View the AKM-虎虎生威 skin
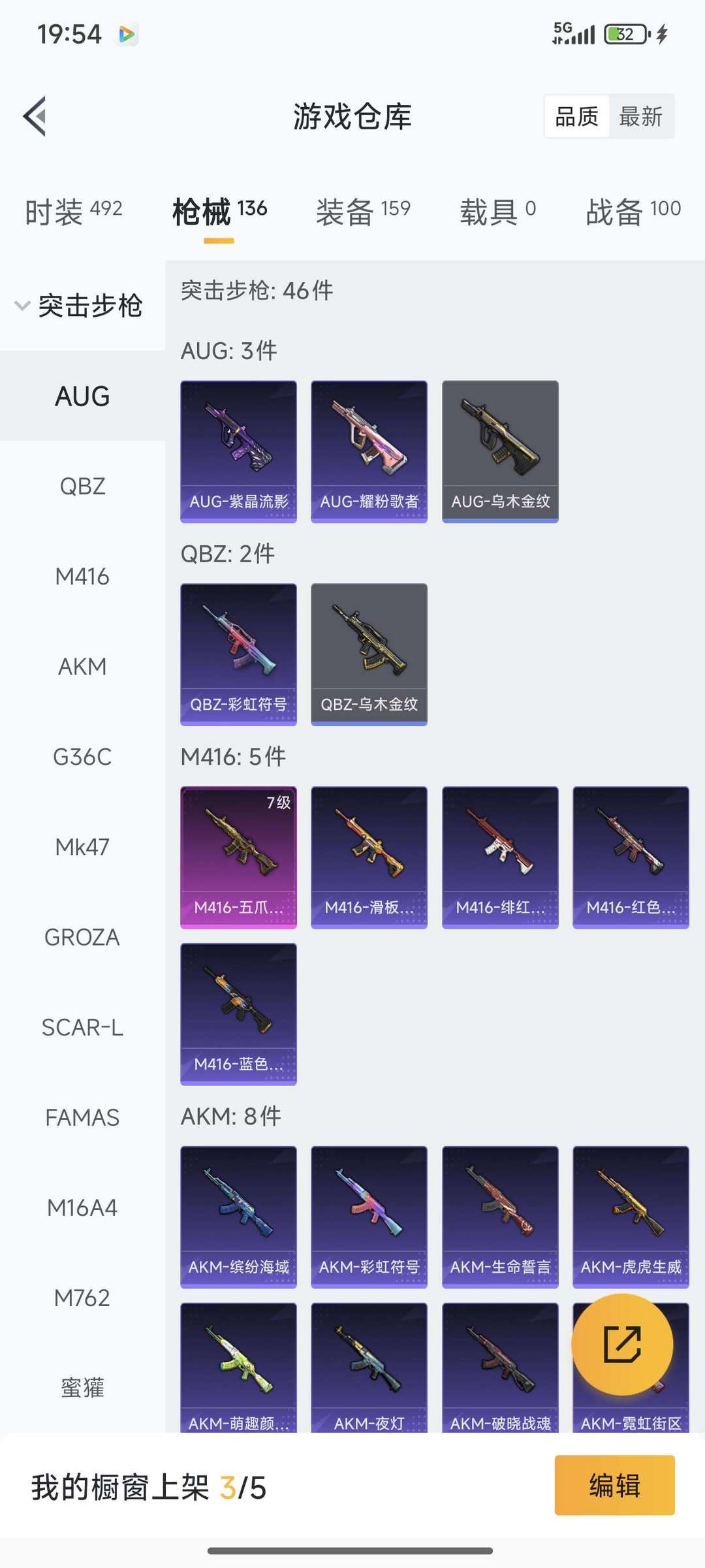 tap(631, 1217)
